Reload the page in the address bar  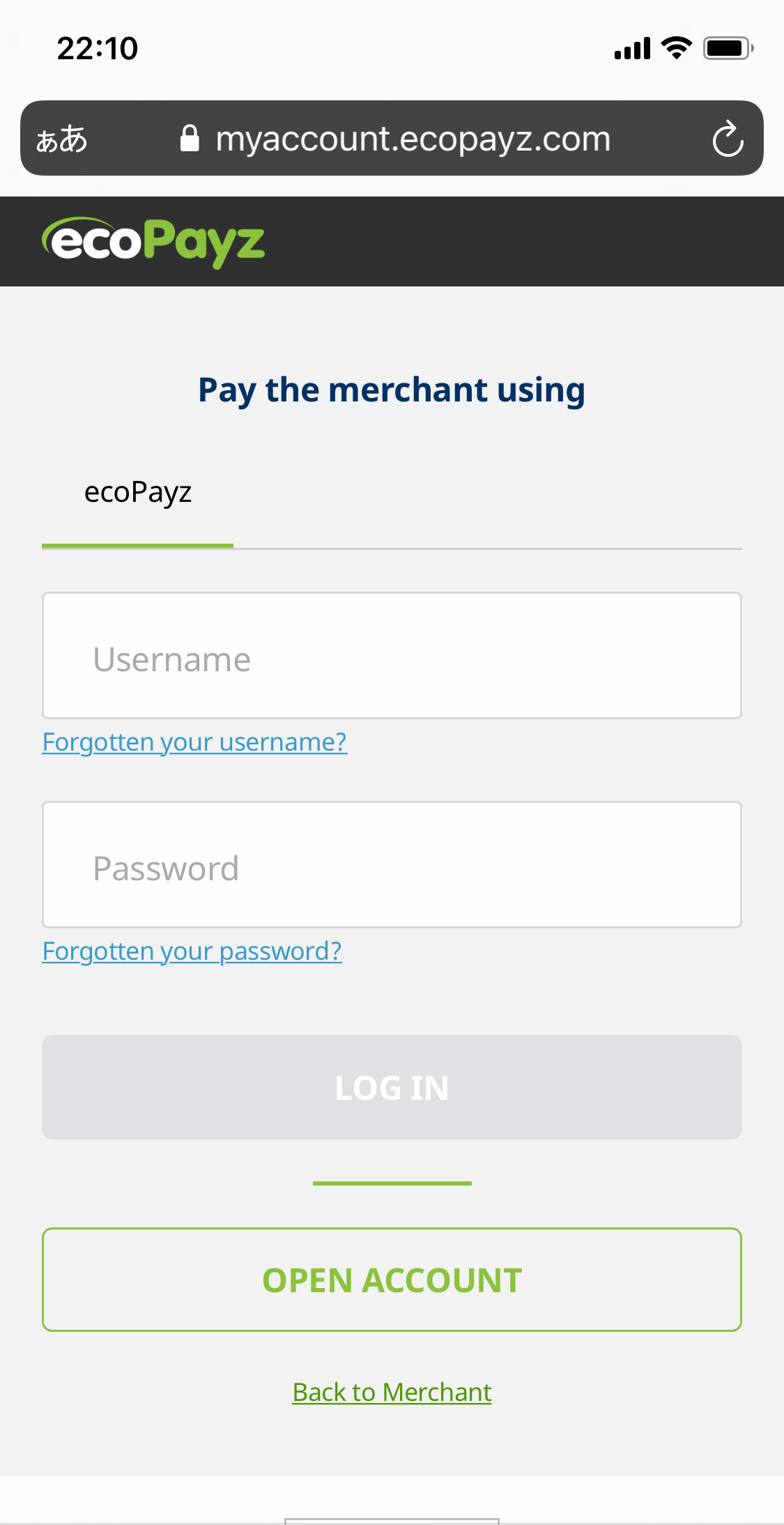pyautogui.click(x=728, y=139)
